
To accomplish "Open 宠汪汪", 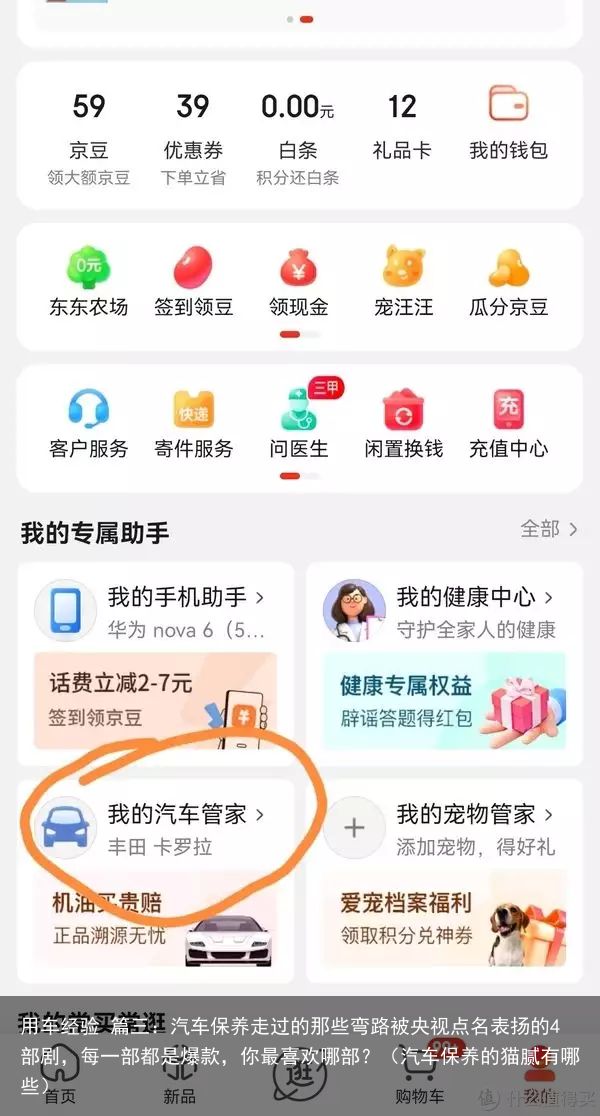I will pos(403,281).
